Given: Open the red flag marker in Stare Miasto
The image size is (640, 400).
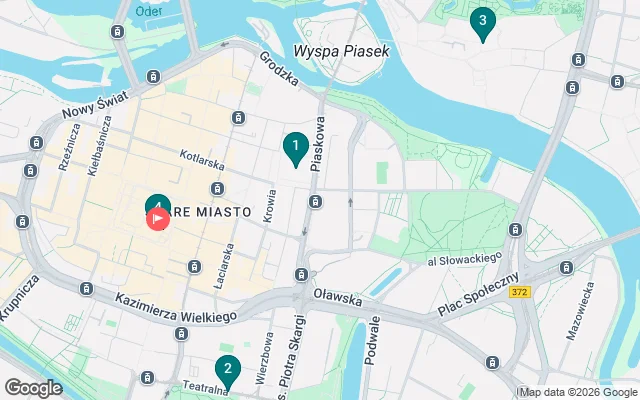Looking at the screenshot, I should (x=158, y=219).
